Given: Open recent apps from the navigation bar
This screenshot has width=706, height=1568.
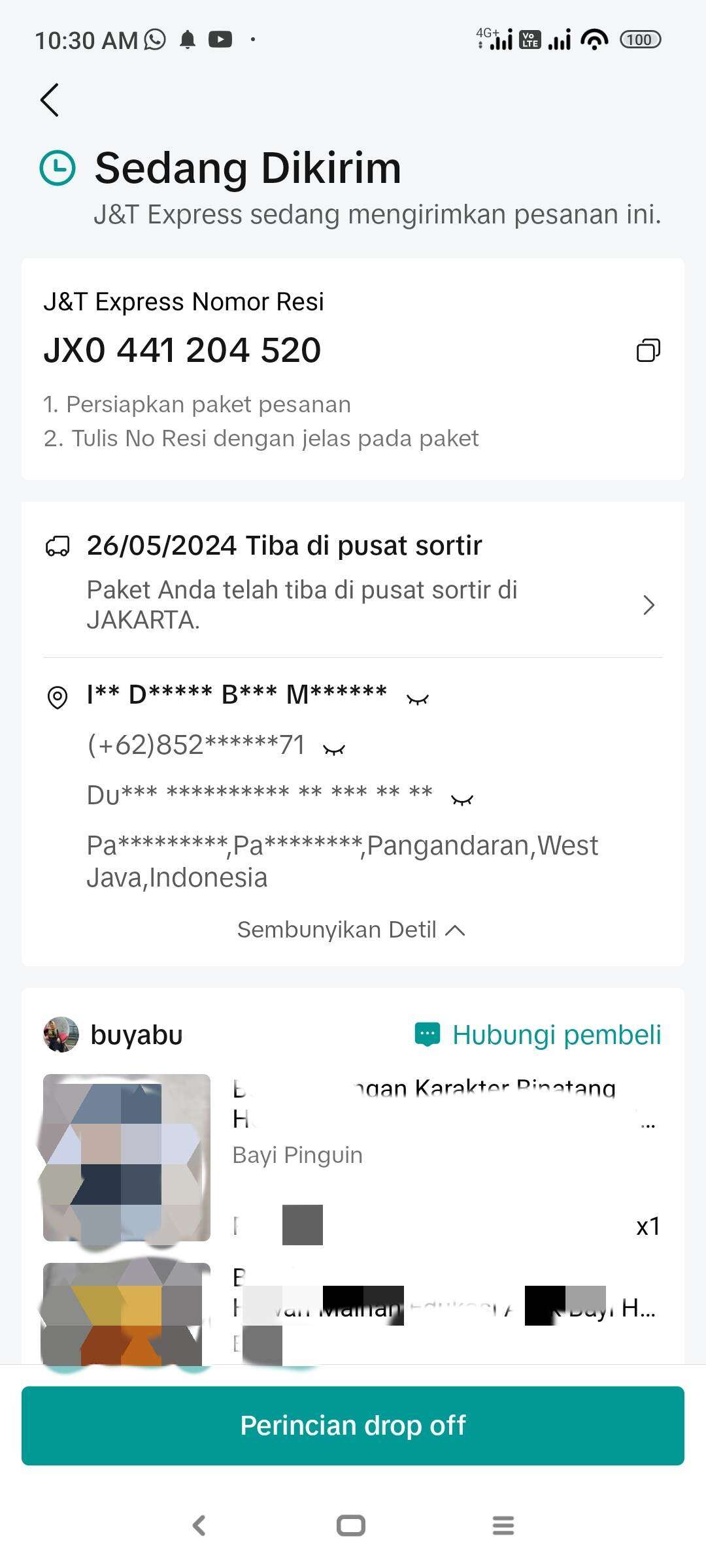Looking at the screenshot, I should click(502, 1525).
